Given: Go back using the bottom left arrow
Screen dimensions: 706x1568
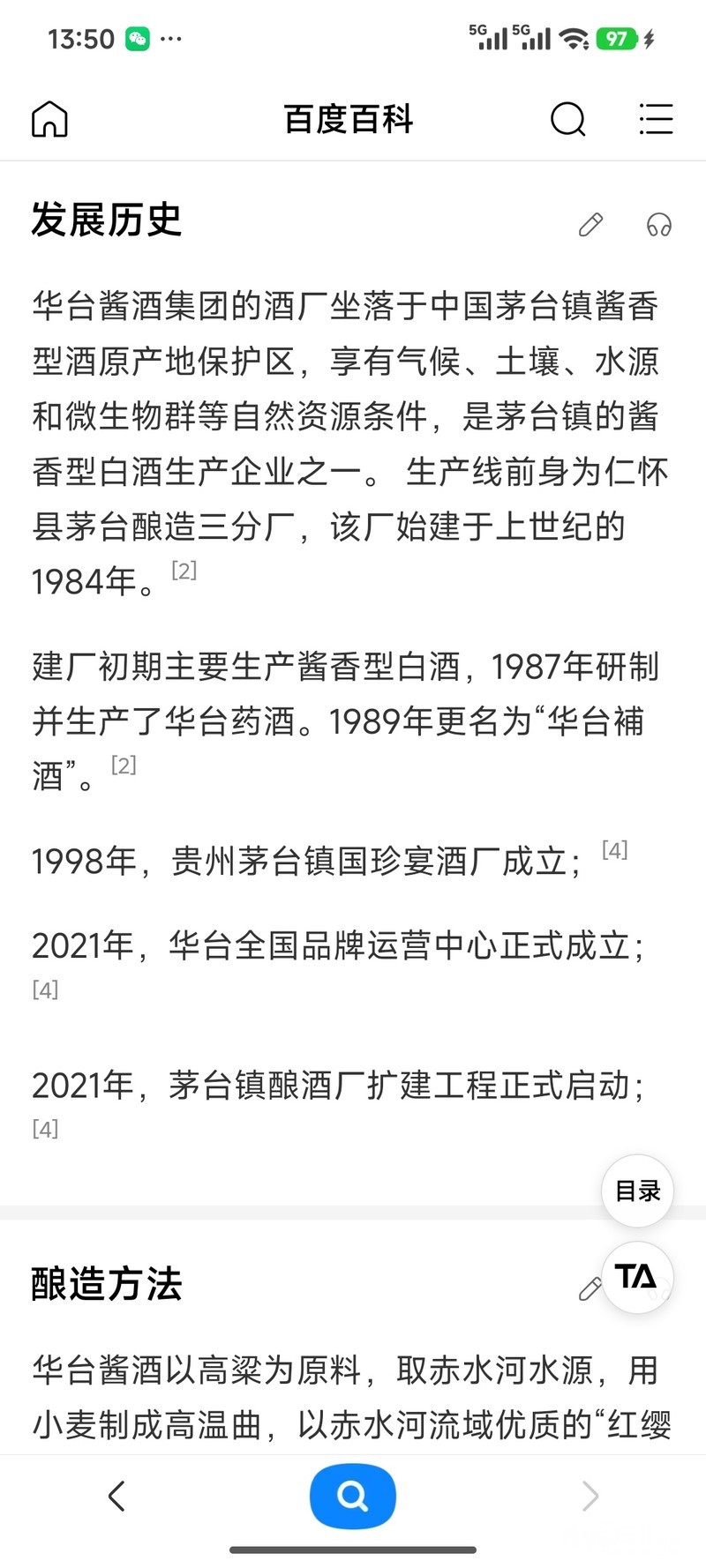Looking at the screenshot, I should click(116, 1496).
